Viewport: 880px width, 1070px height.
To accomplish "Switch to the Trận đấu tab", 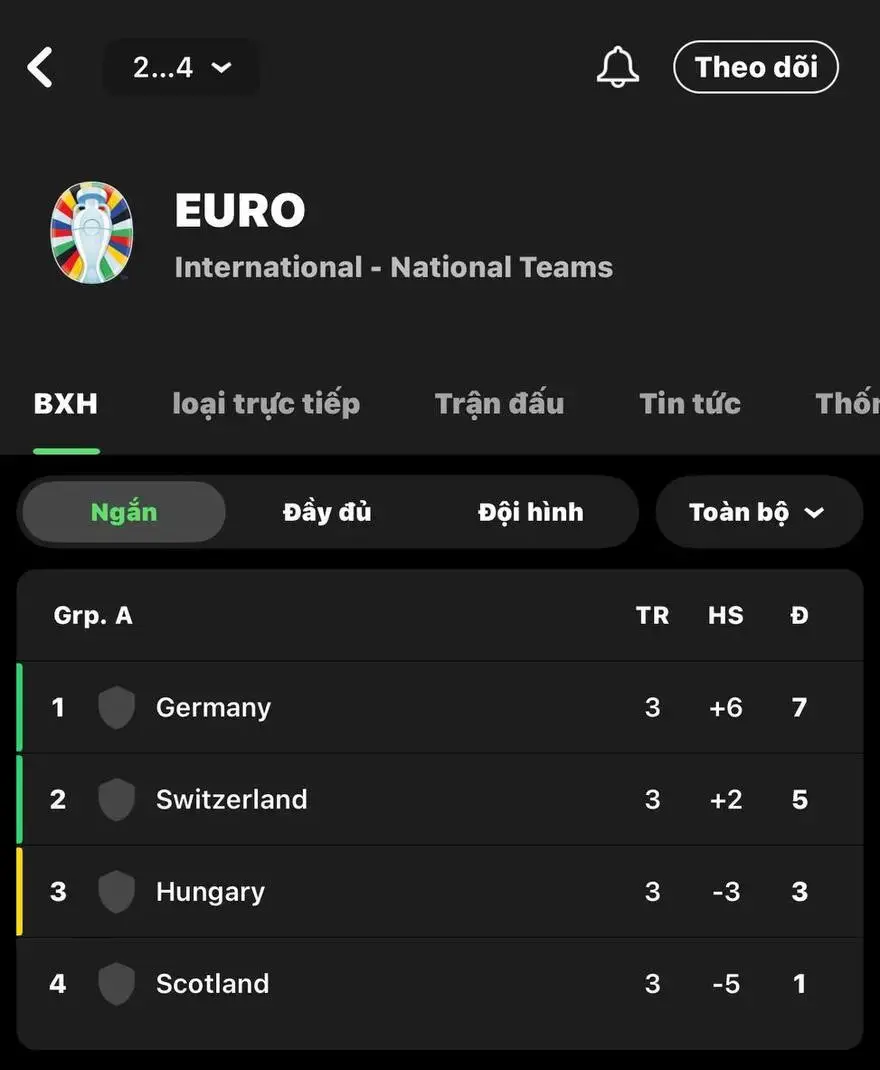I will click(499, 403).
